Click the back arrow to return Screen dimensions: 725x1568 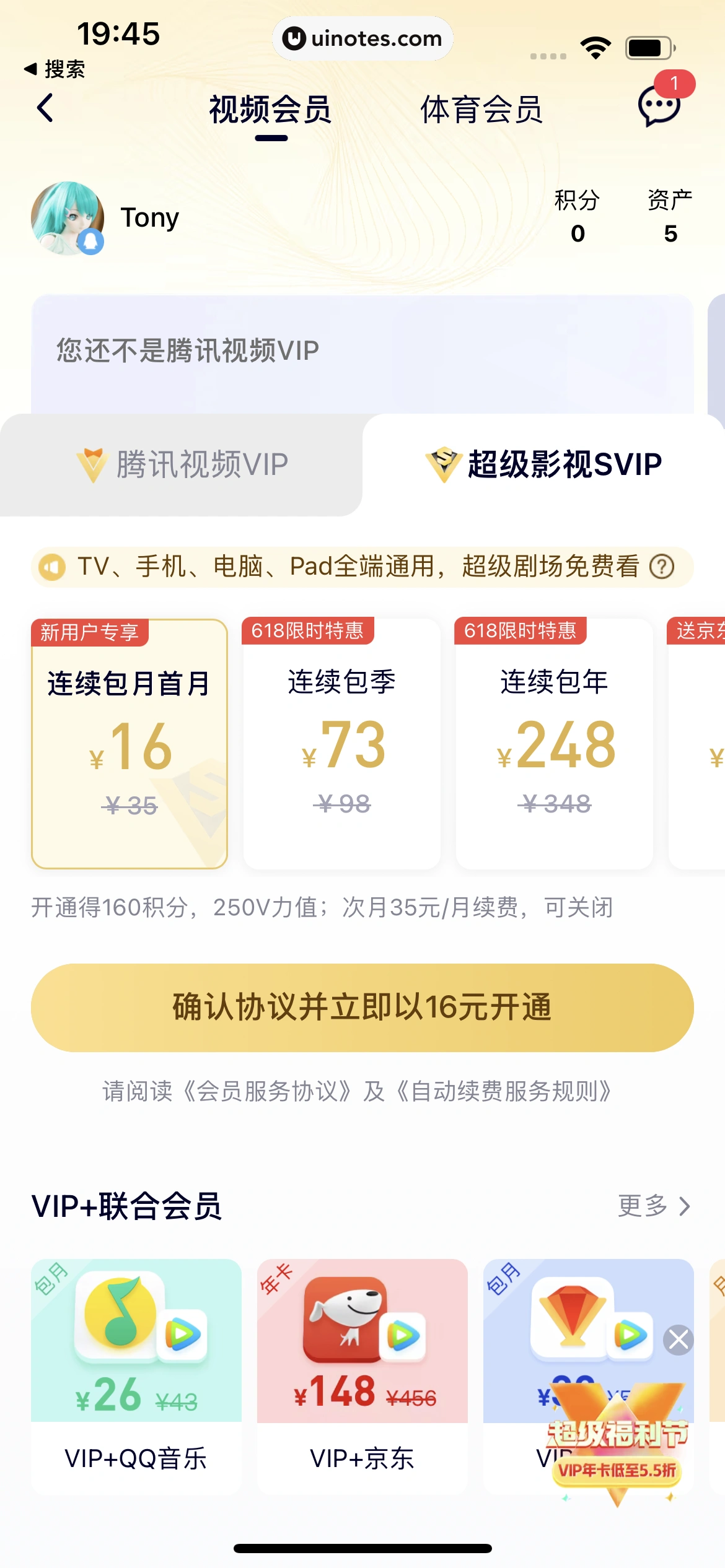(x=44, y=107)
